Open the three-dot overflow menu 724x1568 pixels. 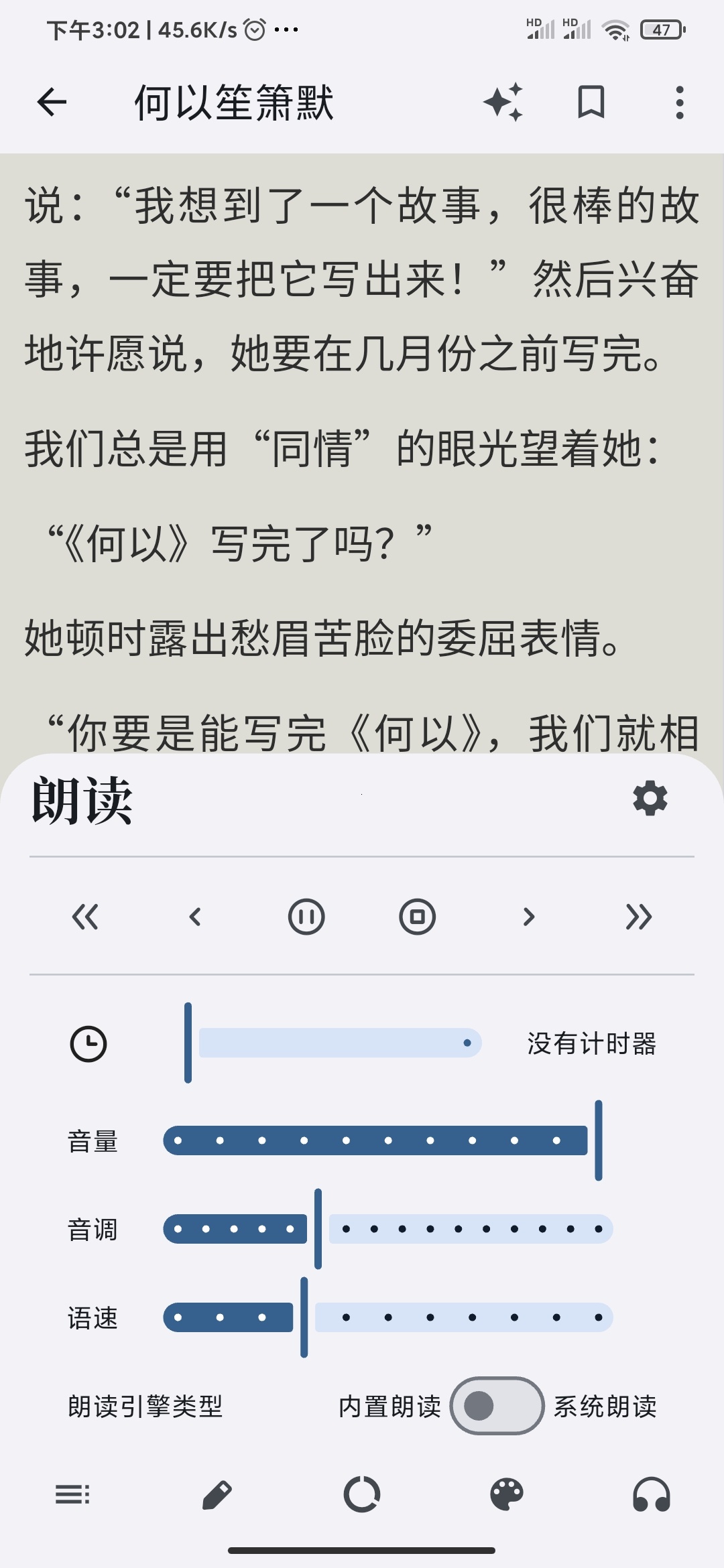coord(680,103)
